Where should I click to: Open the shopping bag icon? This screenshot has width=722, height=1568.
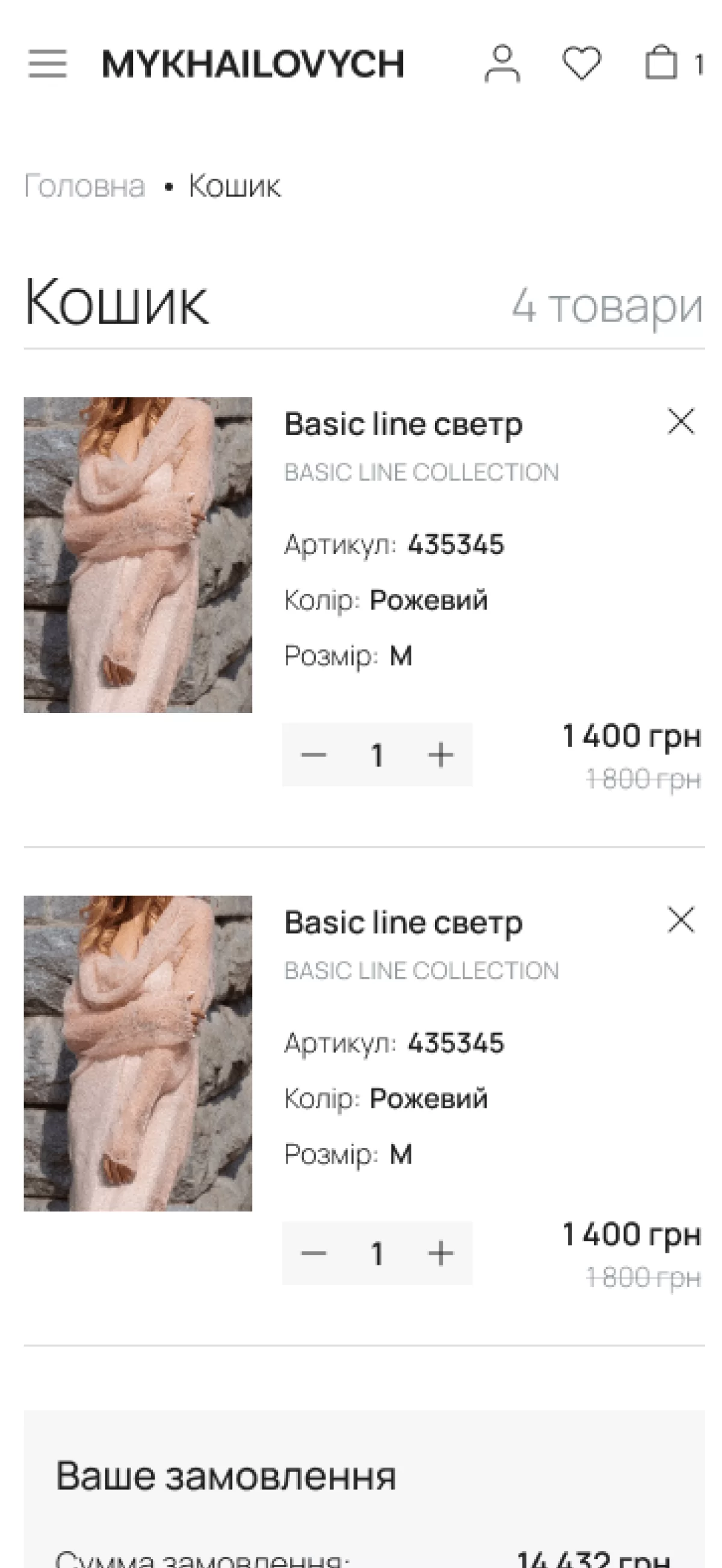[661, 62]
